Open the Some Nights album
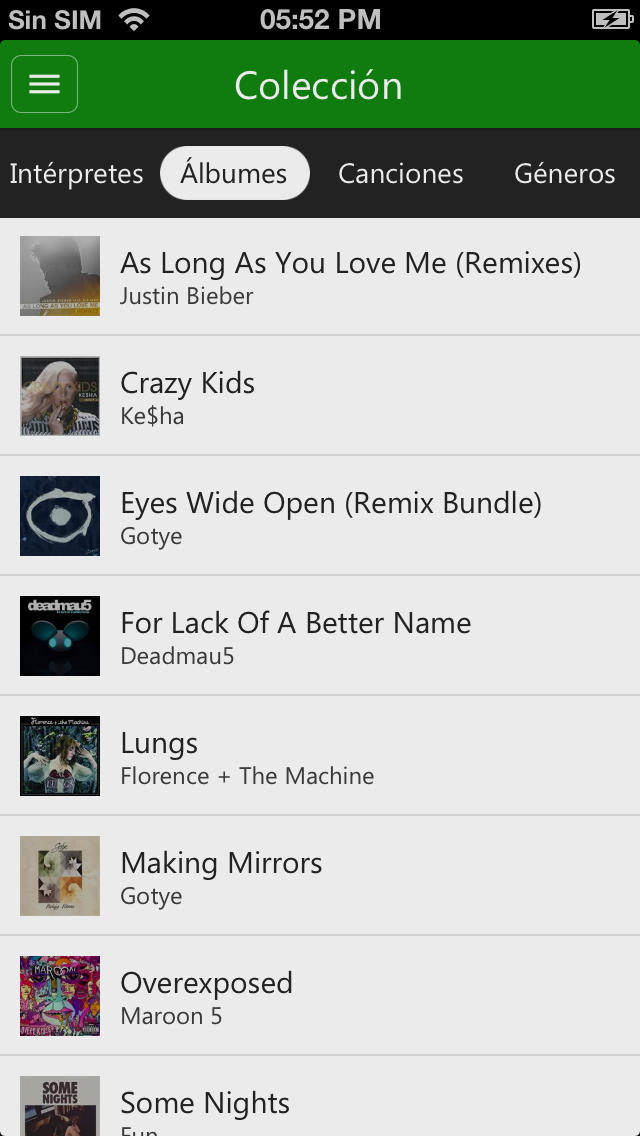This screenshot has width=640, height=1136. [x=320, y=1096]
